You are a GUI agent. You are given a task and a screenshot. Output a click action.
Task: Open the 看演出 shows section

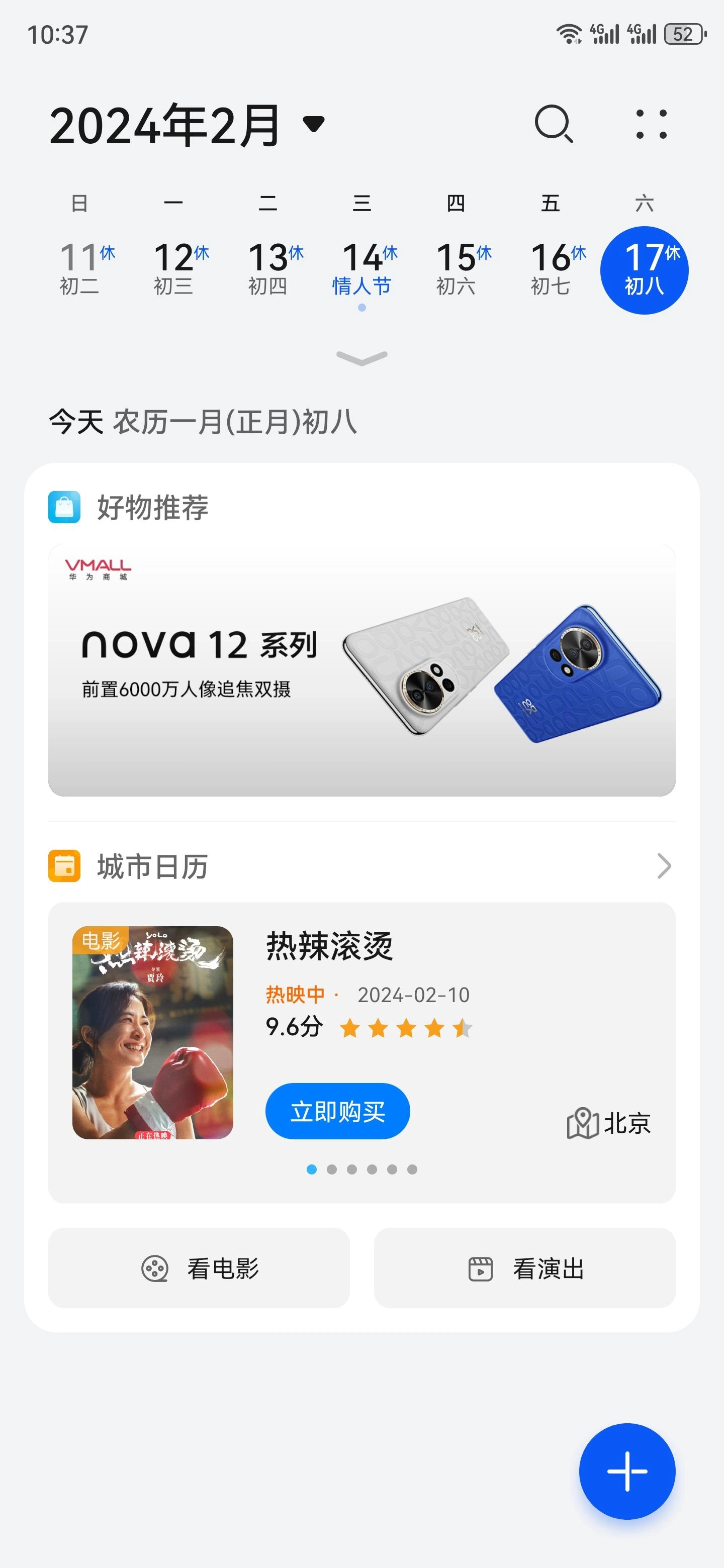coord(525,1269)
